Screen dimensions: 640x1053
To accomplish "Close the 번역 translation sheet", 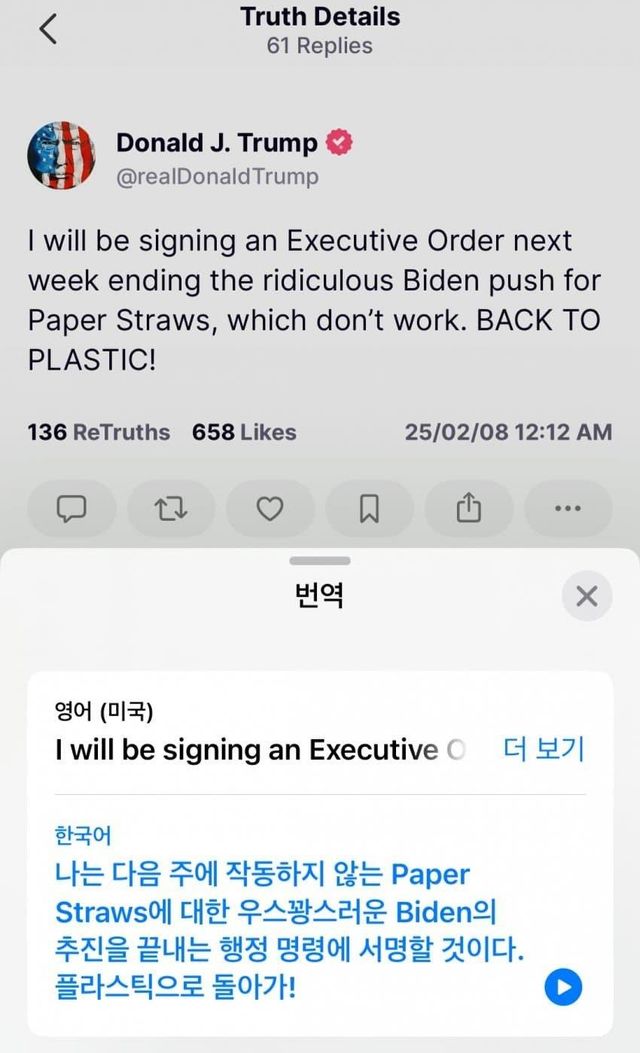I will point(587,597).
